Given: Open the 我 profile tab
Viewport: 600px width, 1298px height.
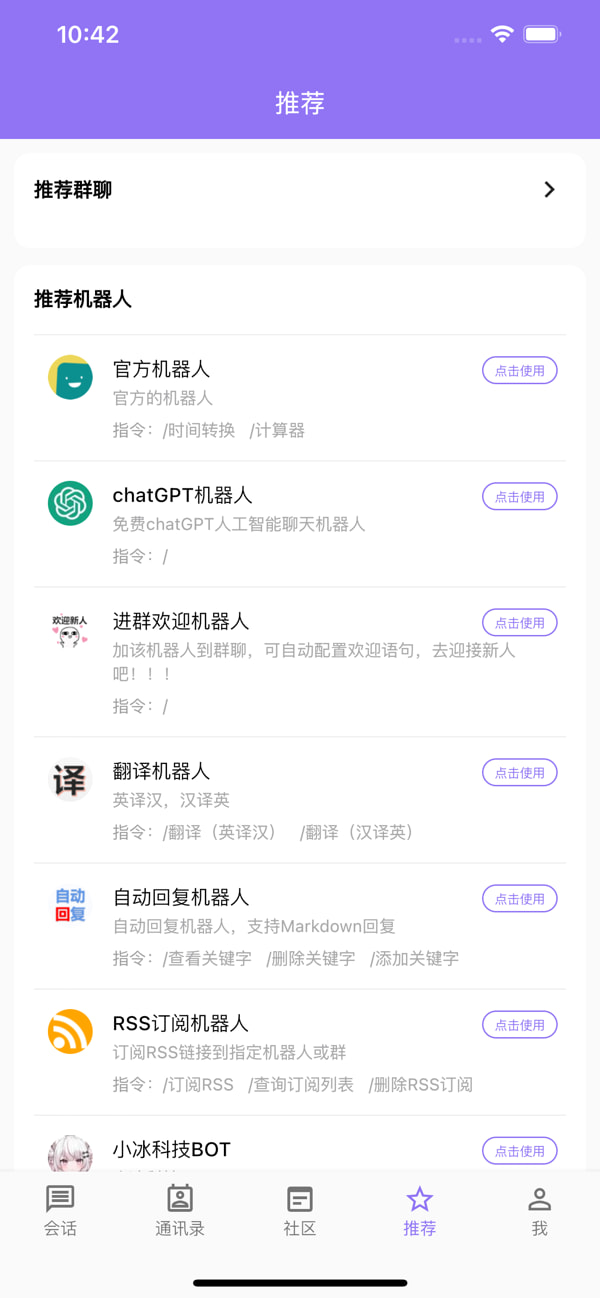Looking at the screenshot, I should 540,1211.
